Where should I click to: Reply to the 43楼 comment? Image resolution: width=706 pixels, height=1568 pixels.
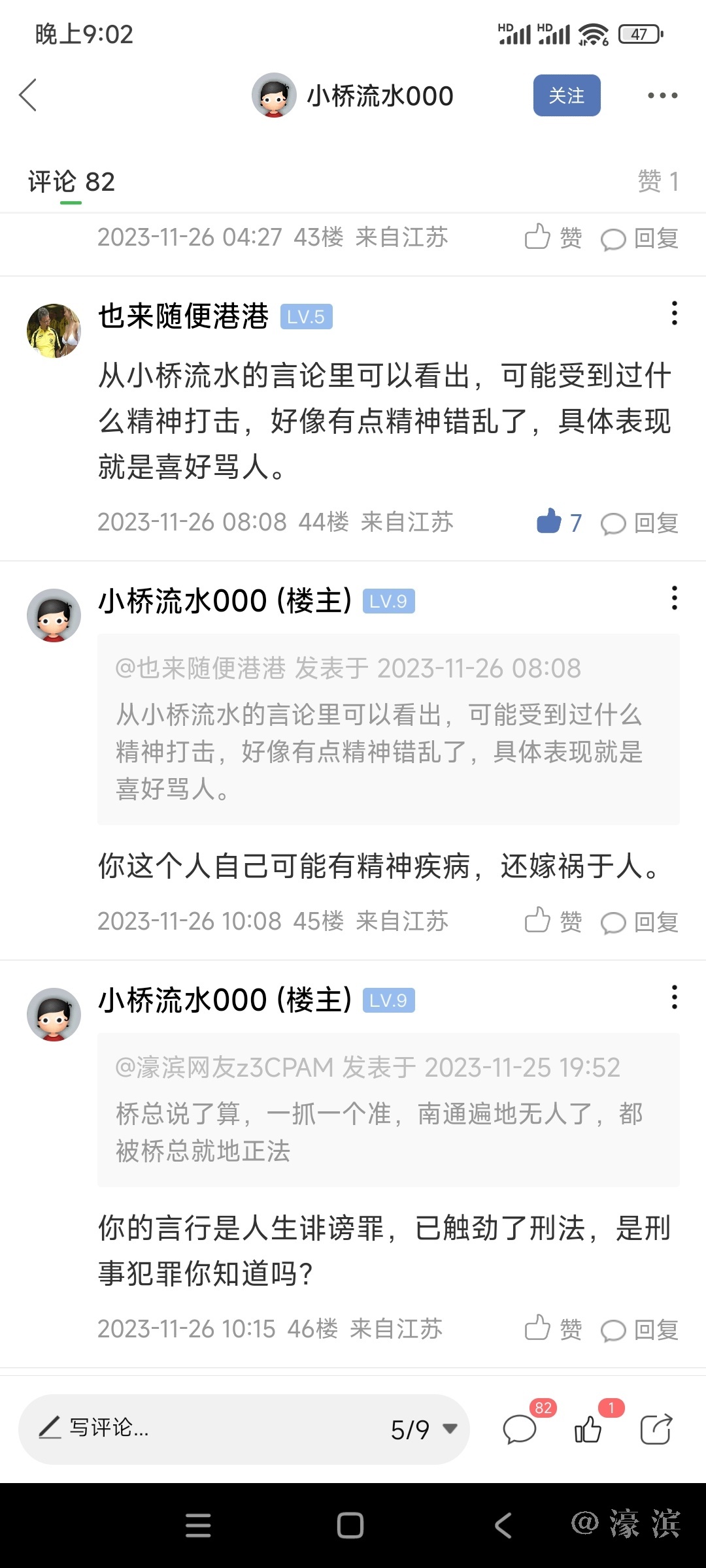pos(639,238)
